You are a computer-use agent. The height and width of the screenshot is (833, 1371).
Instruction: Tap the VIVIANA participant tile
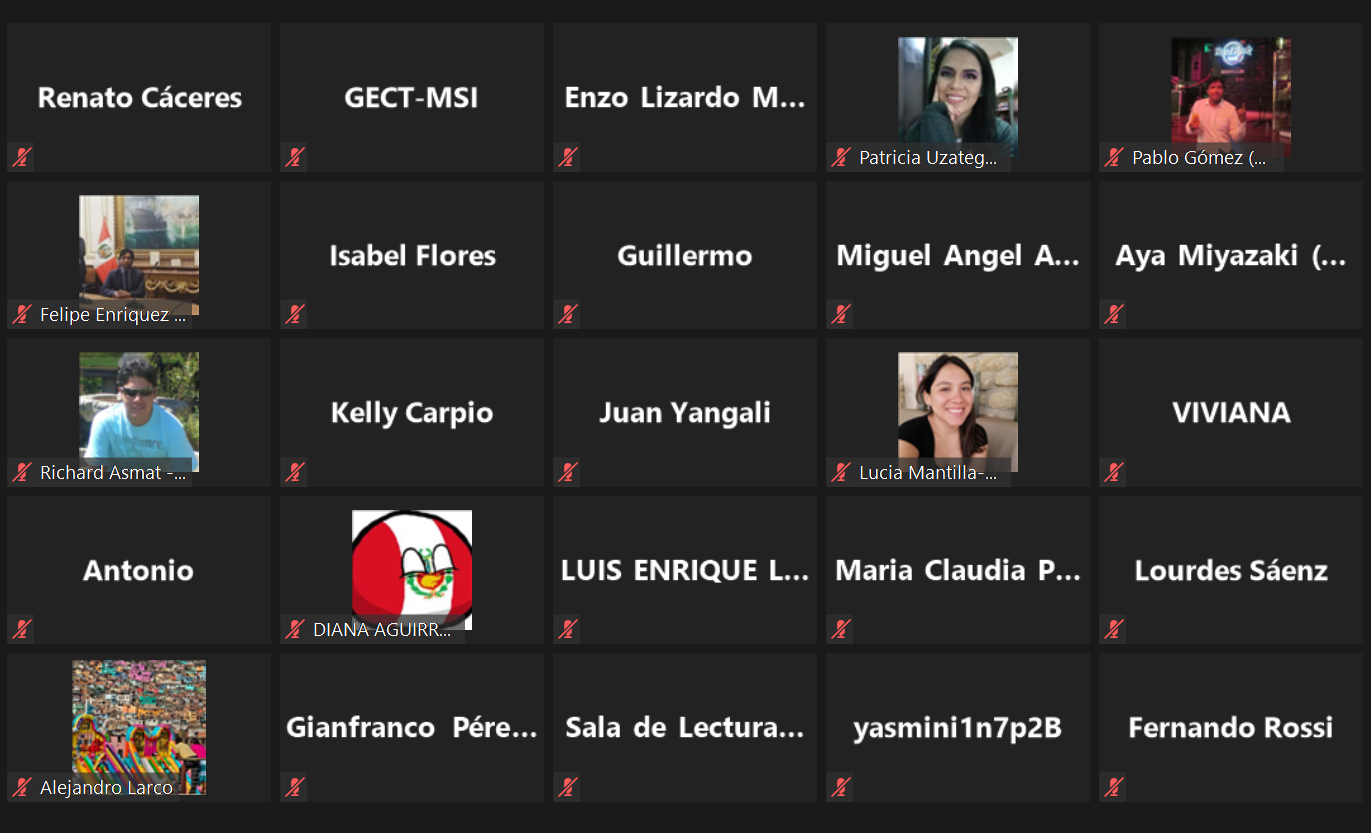(1230, 412)
